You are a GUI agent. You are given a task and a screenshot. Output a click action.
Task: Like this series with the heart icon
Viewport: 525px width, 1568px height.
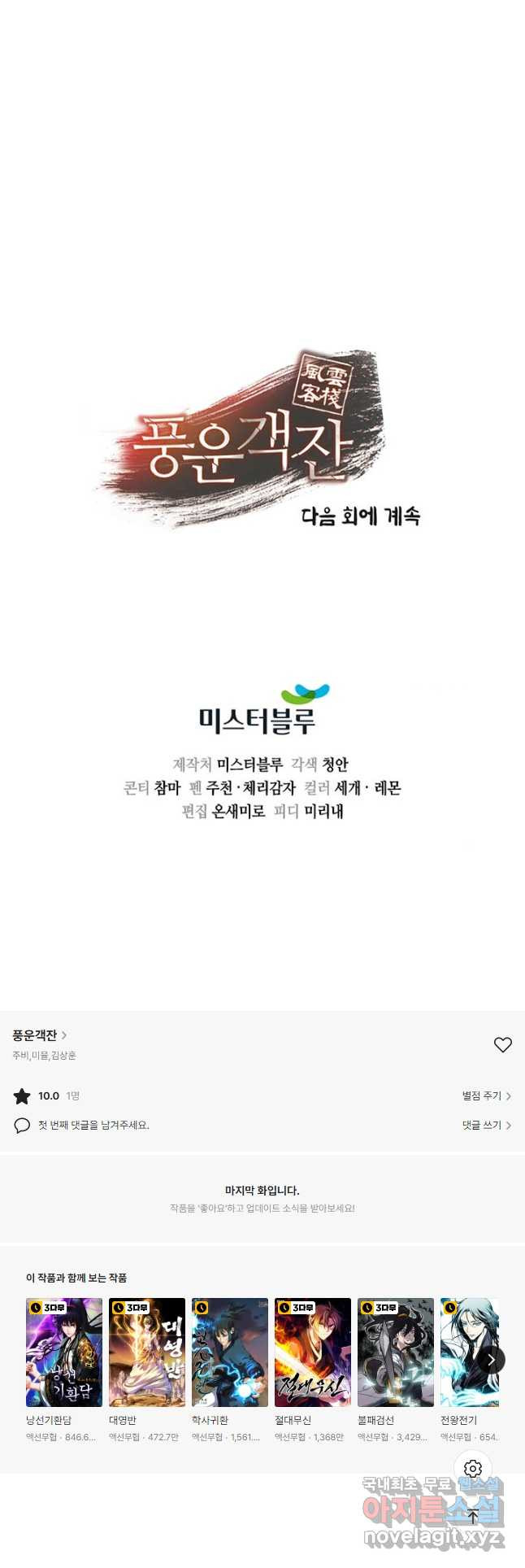click(503, 1045)
